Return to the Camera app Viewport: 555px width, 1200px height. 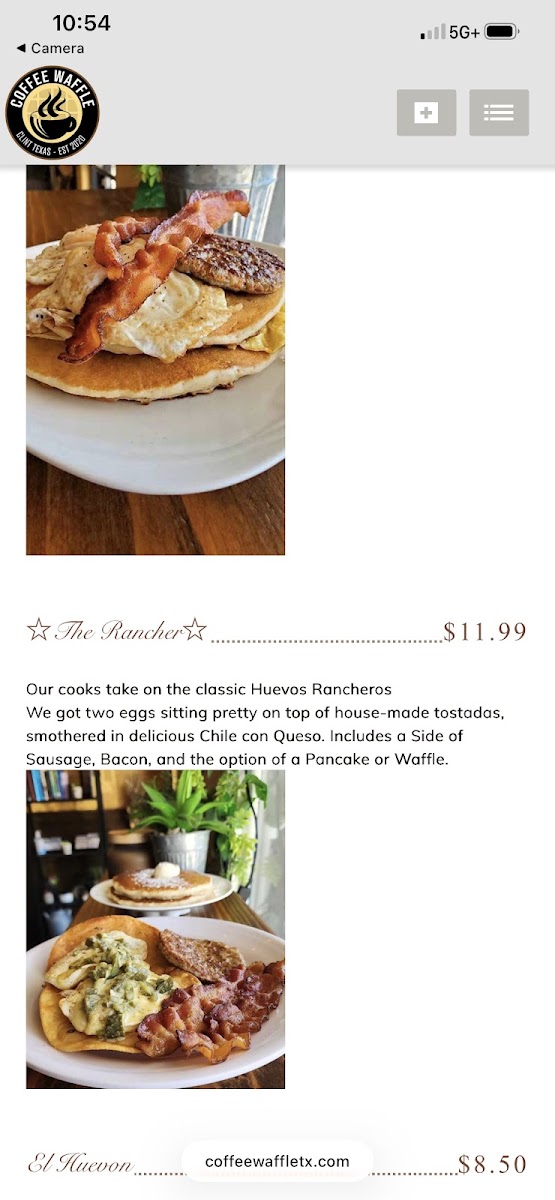(50, 48)
